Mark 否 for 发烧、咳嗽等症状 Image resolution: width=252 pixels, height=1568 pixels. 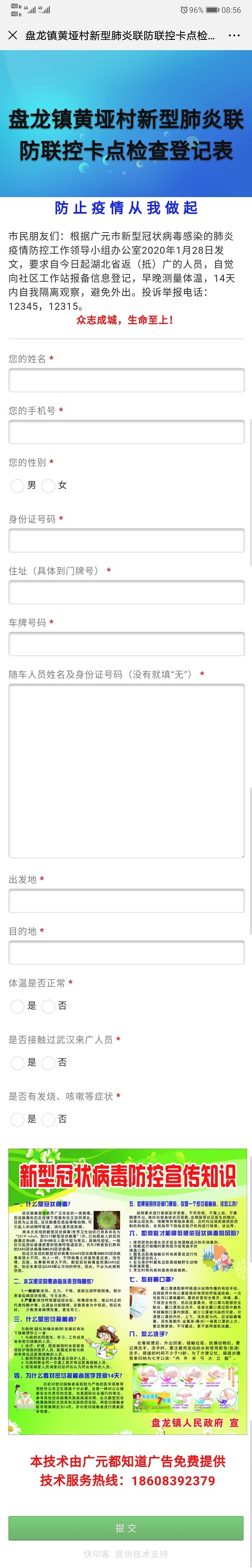(x=49, y=1119)
